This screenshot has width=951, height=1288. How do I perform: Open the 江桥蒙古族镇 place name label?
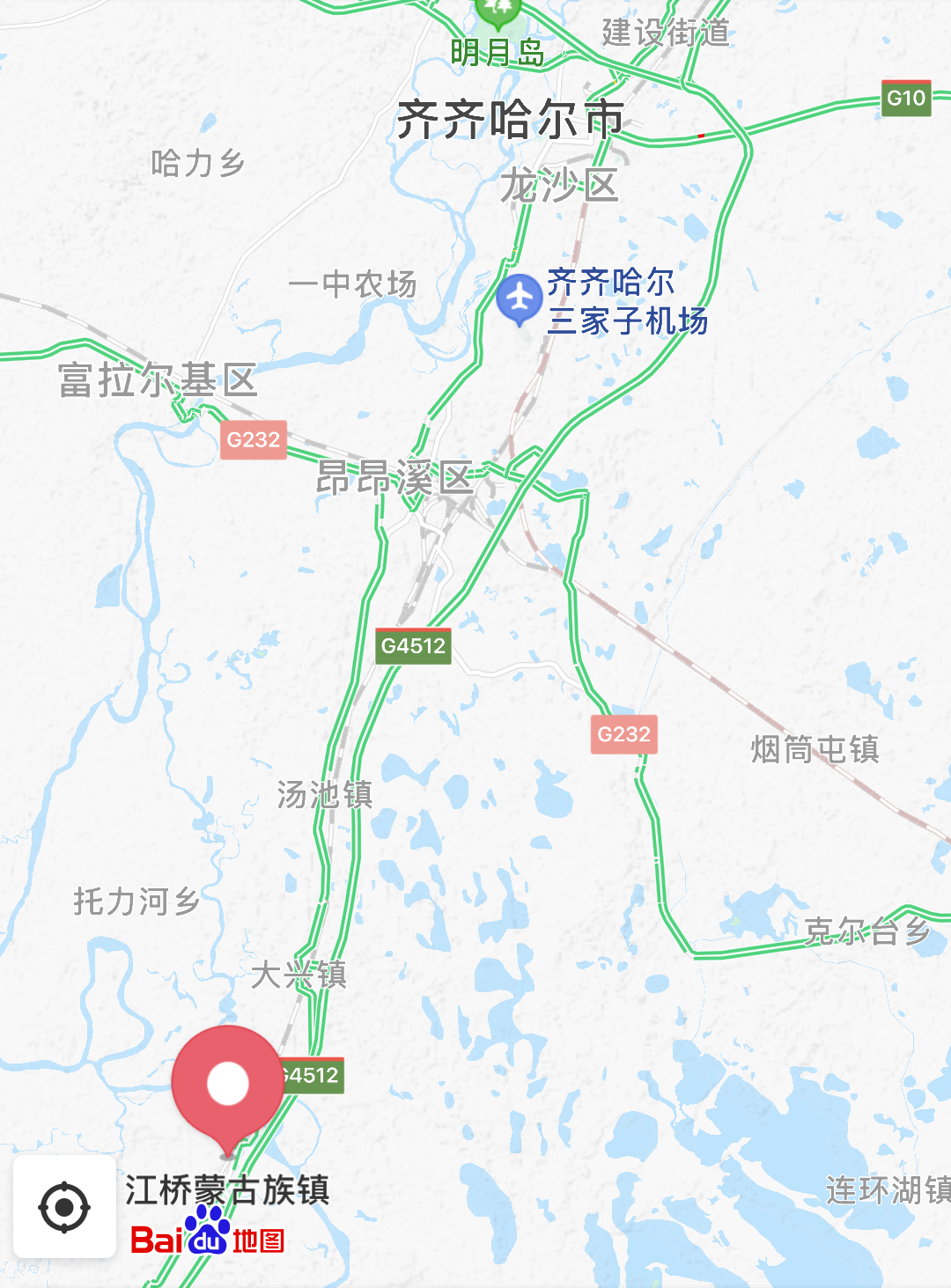(x=227, y=1186)
